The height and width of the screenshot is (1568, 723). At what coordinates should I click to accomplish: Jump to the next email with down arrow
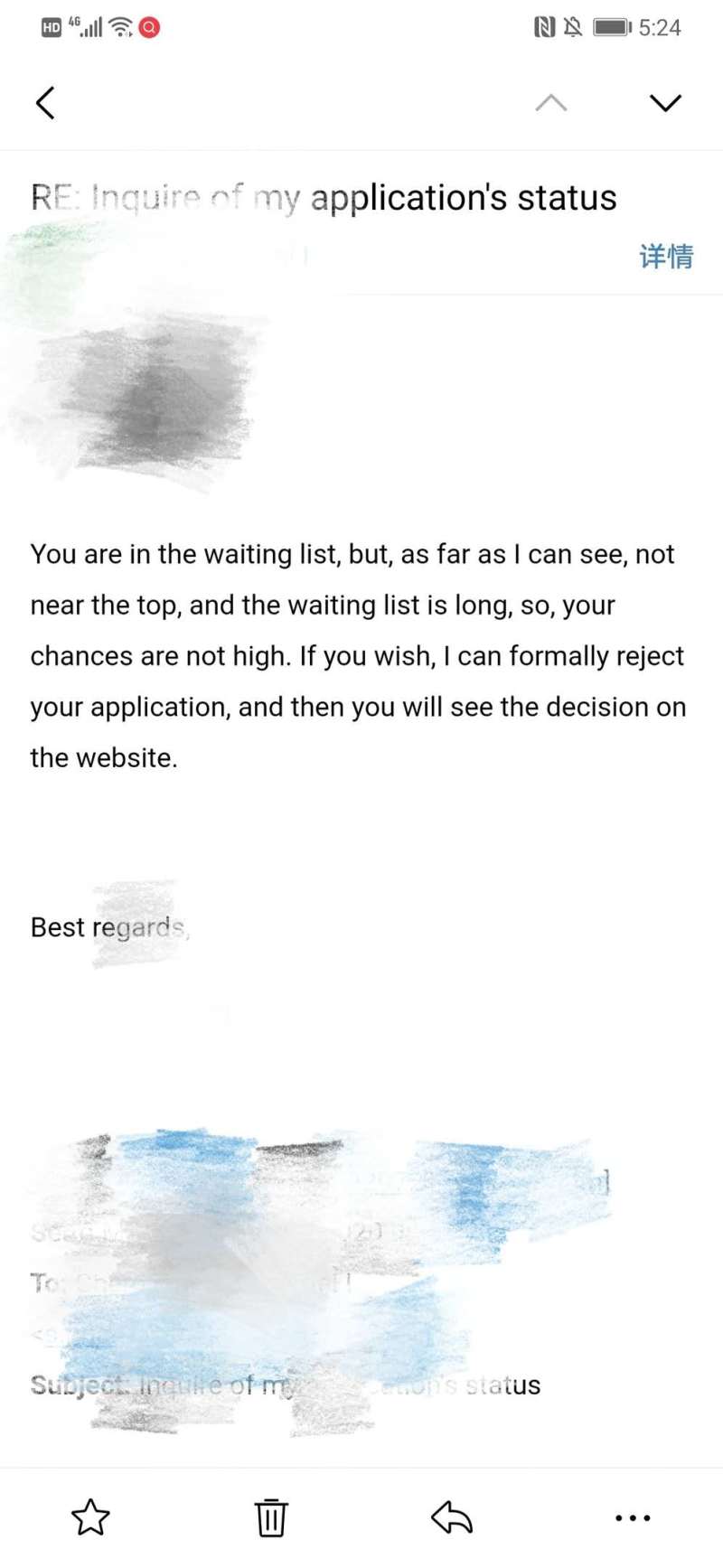pyautogui.click(x=665, y=103)
